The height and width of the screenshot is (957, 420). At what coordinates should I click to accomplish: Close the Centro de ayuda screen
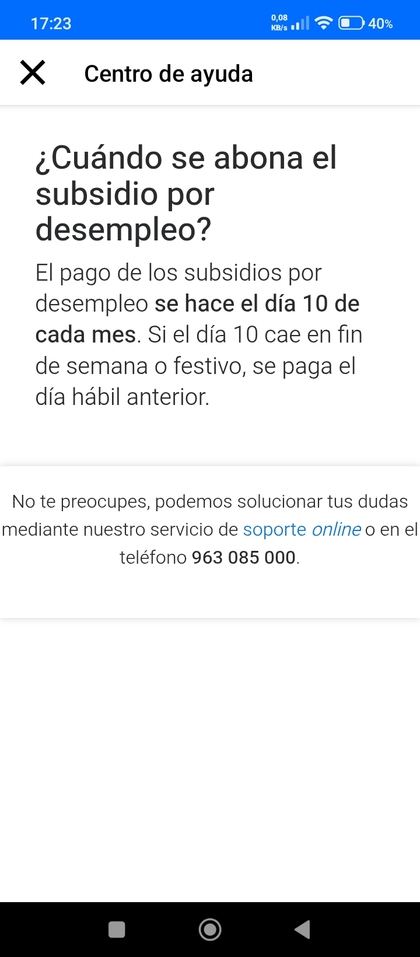point(32,73)
